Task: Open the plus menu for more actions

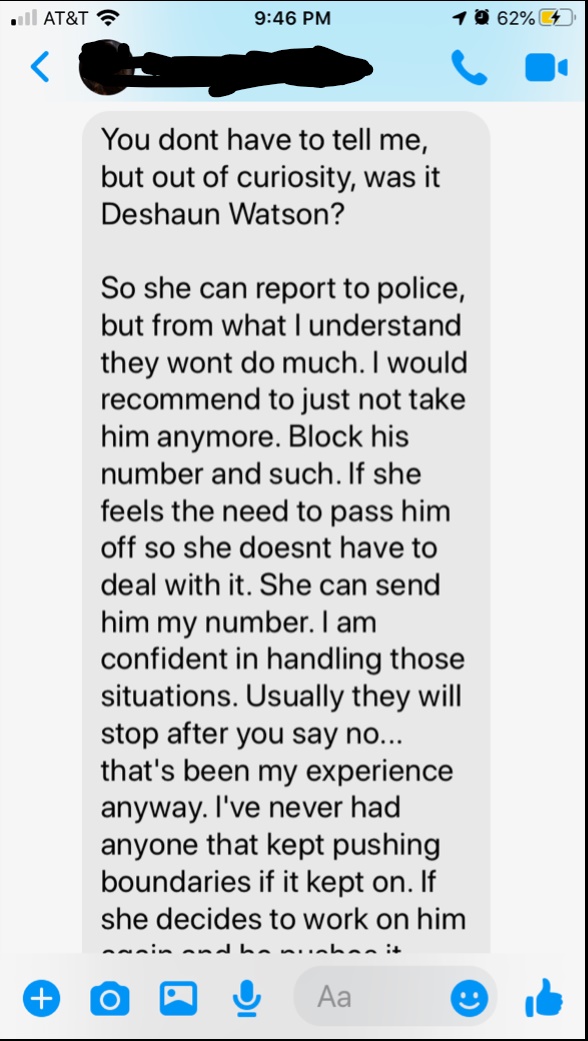Action: [x=41, y=998]
